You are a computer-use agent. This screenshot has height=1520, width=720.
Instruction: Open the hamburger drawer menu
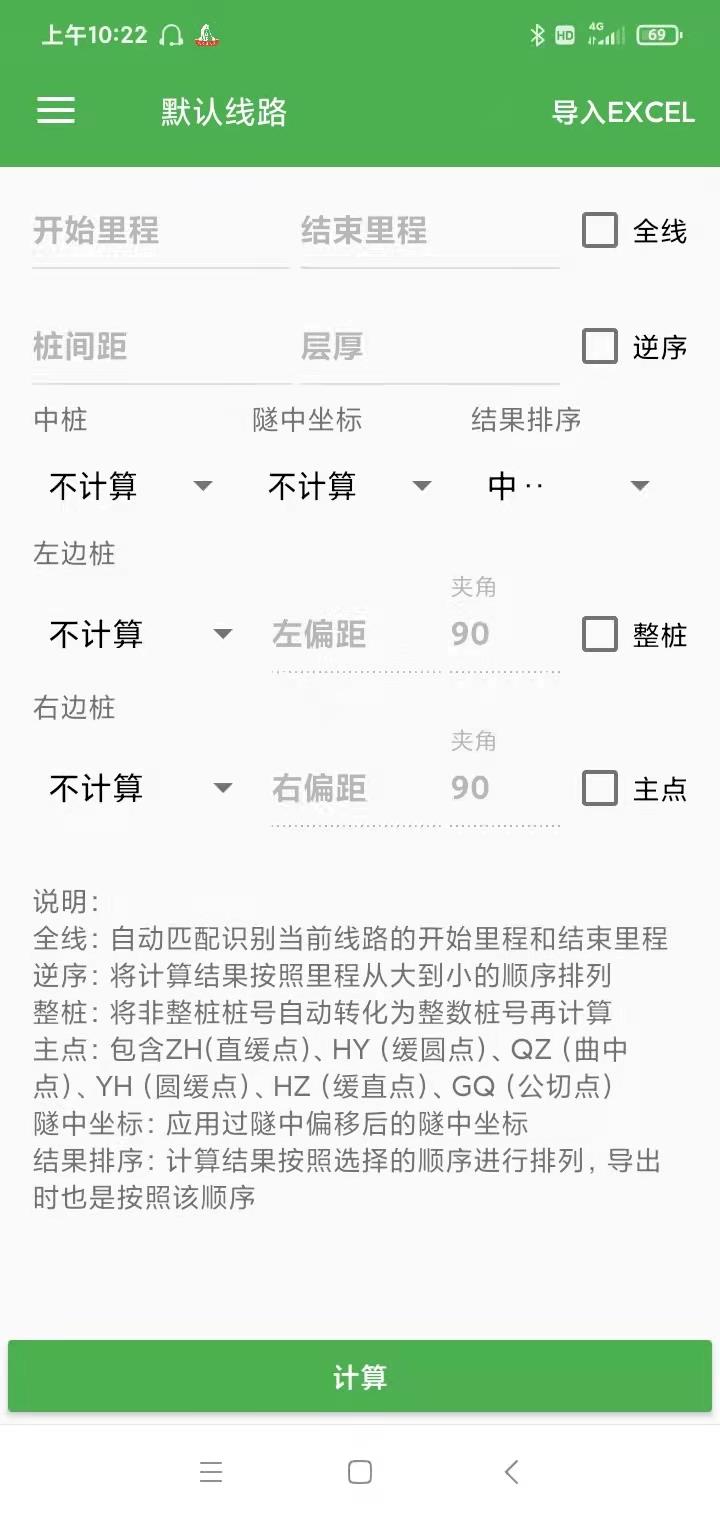click(56, 110)
